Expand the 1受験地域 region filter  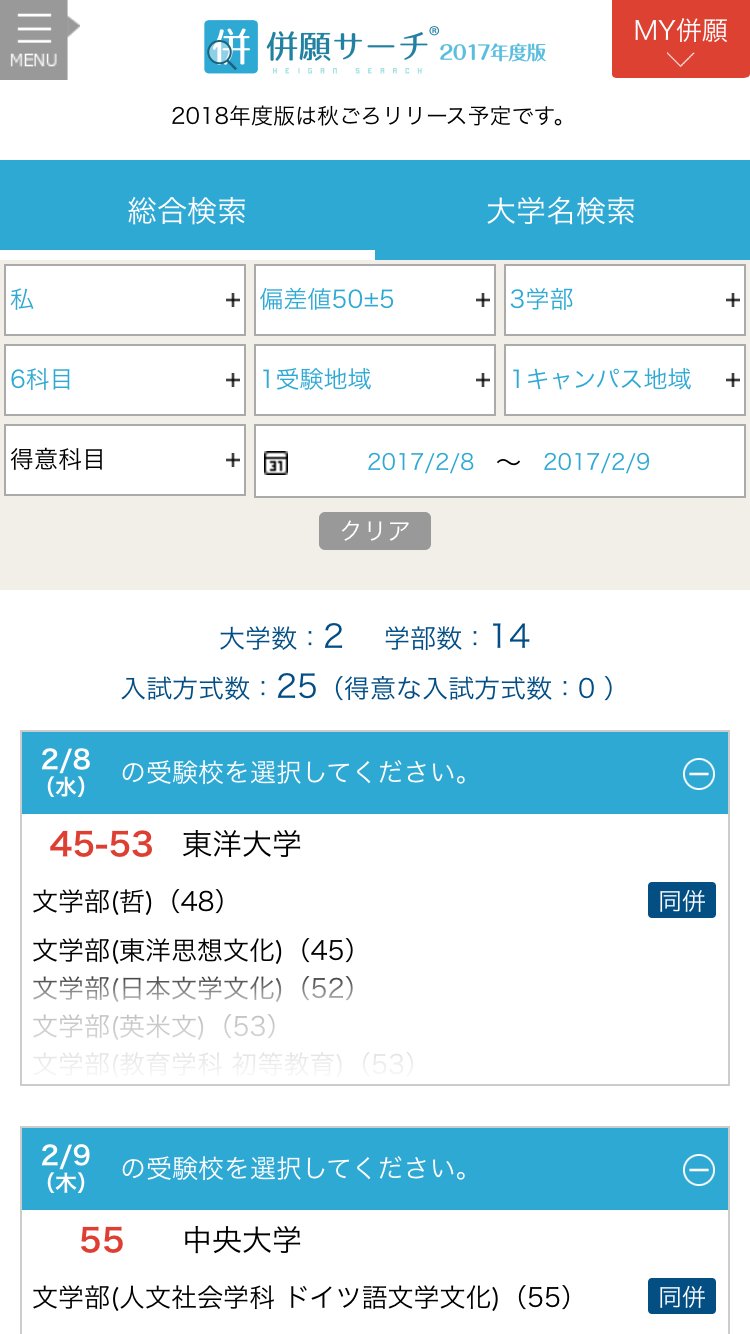click(x=375, y=380)
